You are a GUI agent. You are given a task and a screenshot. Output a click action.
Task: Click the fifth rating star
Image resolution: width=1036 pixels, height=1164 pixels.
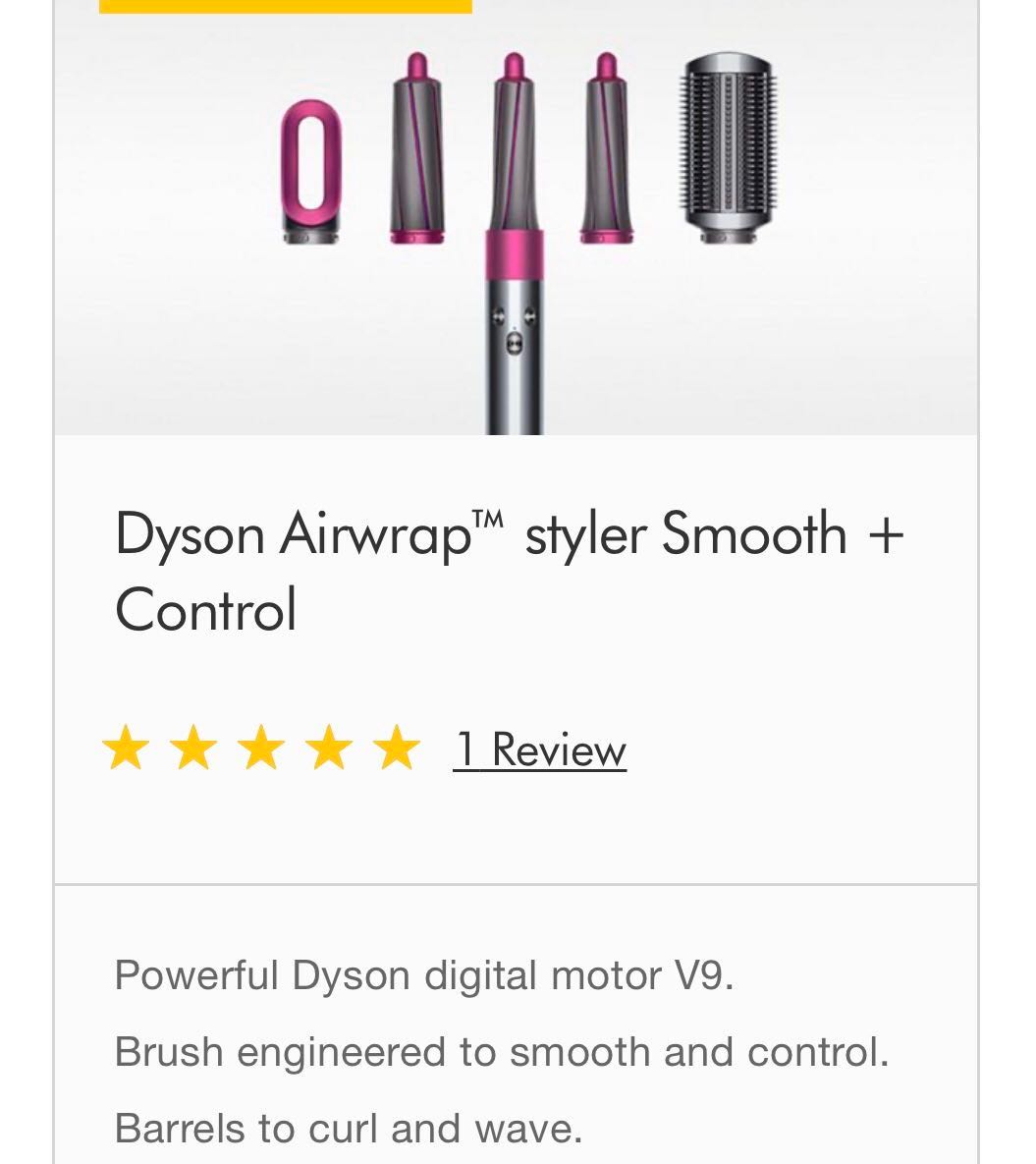click(x=396, y=749)
